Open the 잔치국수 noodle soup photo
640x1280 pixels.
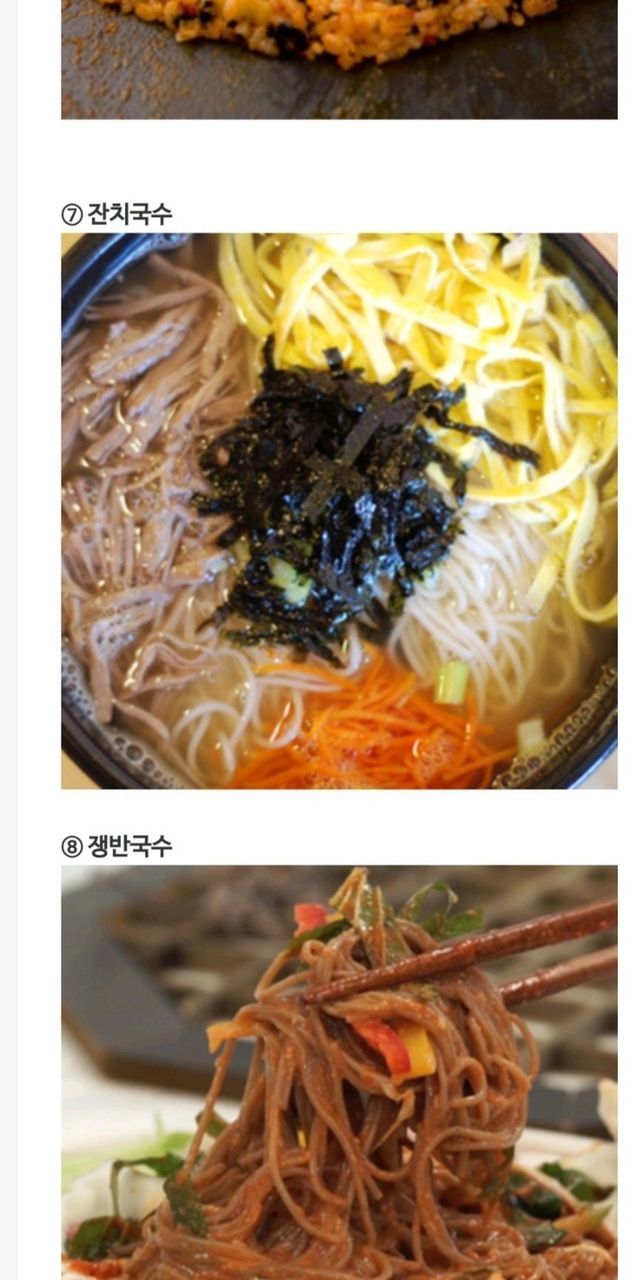coord(339,511)
